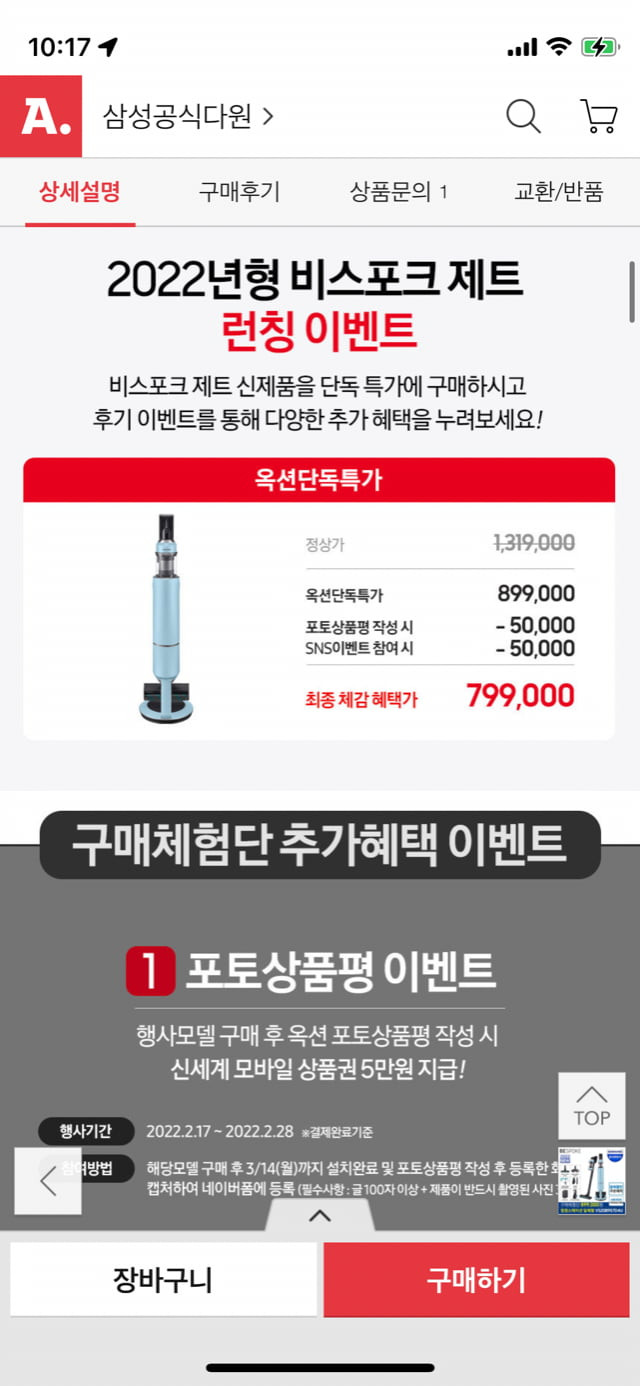Buy now with 구매하기 button
Screen dimensions: 640x1386
[477, 1280]
